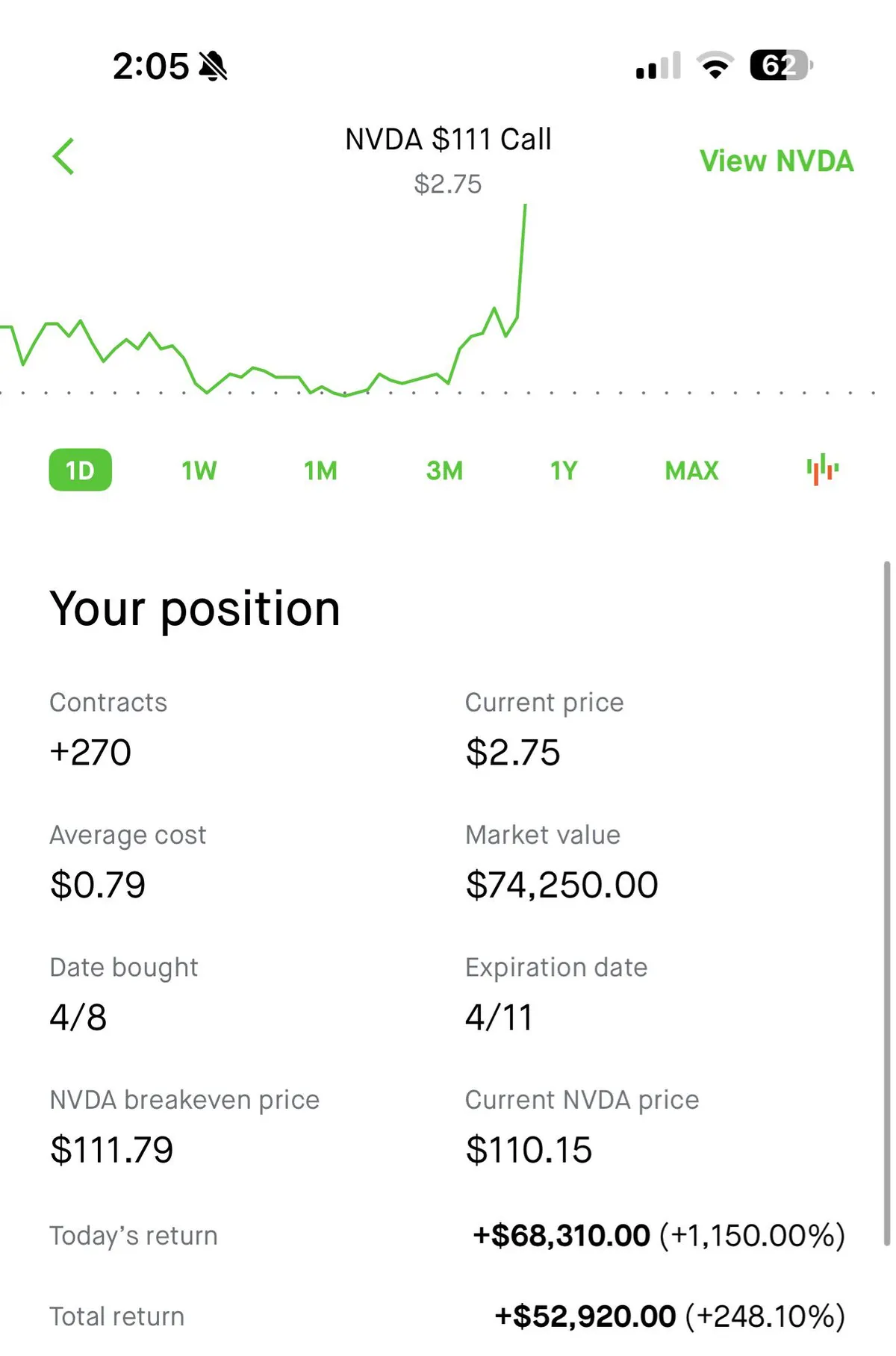Show the MAX timeframe chart
The height and width of the screenshot is (1356, 896).
point(691,470)
